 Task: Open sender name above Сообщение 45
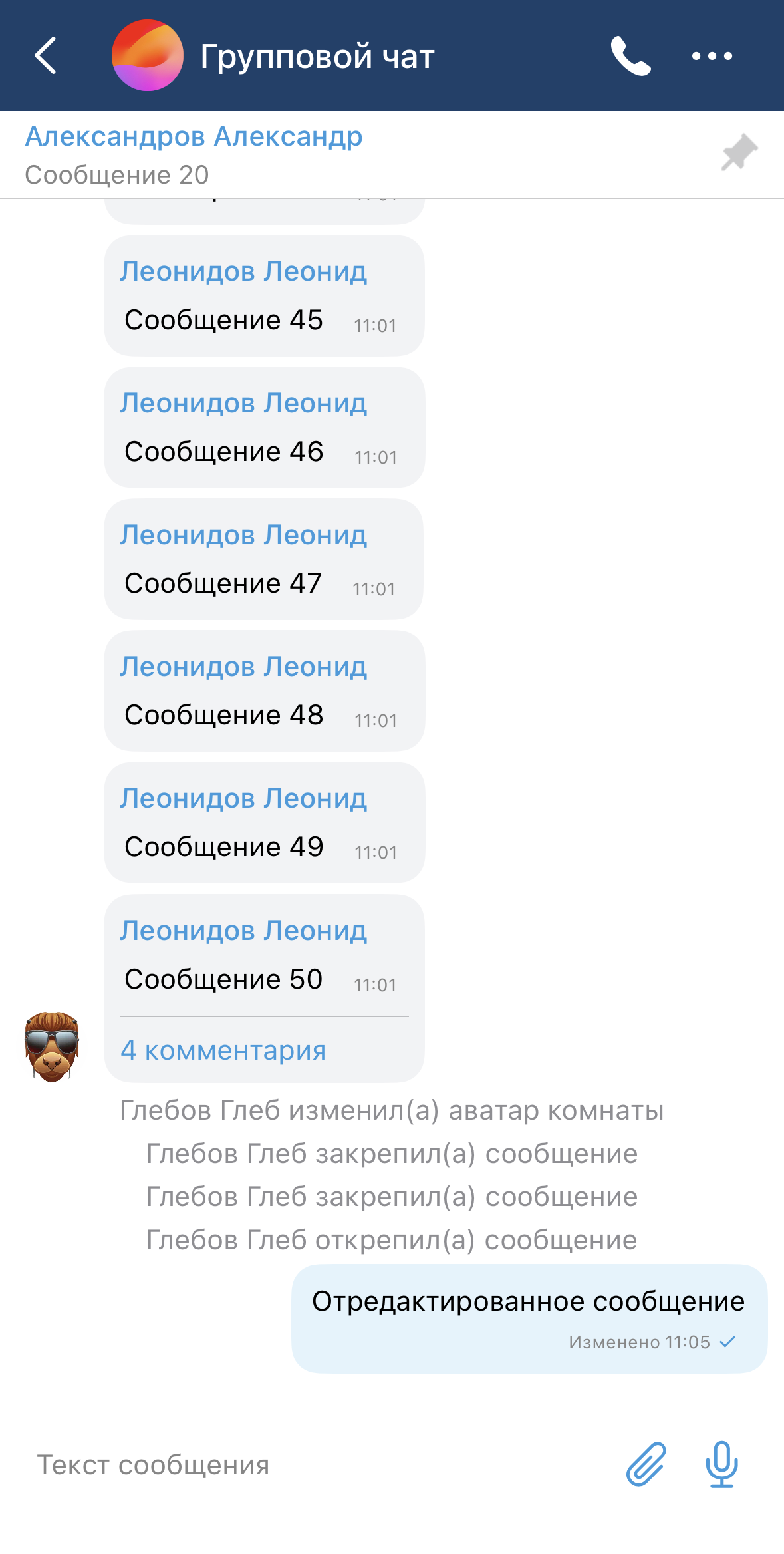[x=243, y=271]
